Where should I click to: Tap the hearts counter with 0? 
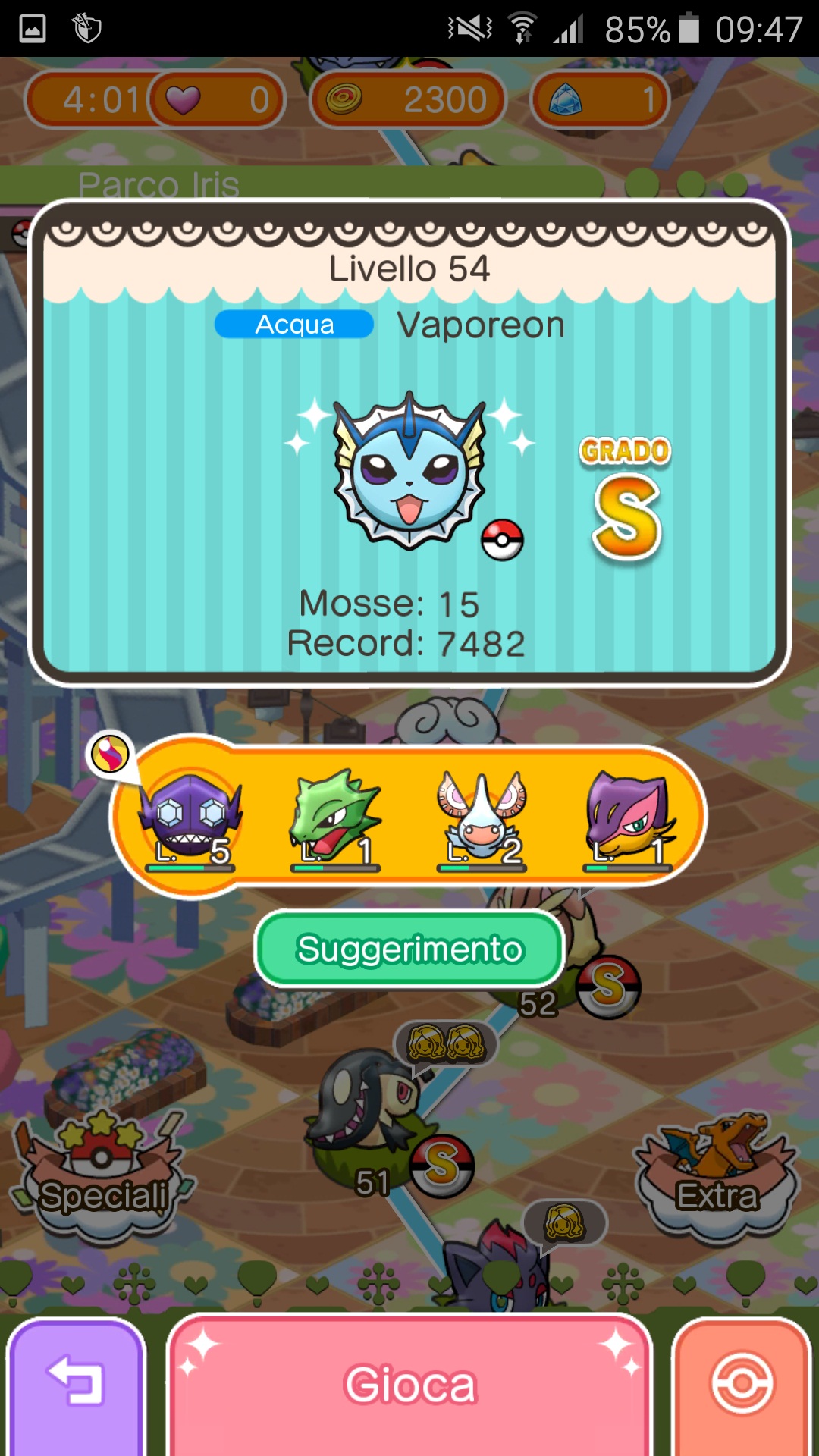point(217,99)
